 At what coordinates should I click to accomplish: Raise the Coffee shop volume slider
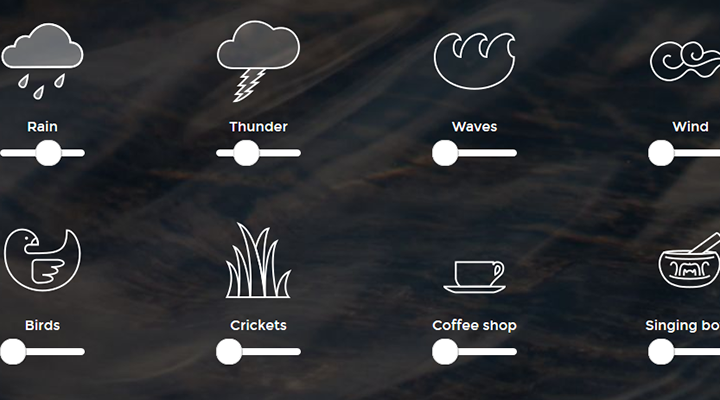pyautogui.click(x=474, y=351)
